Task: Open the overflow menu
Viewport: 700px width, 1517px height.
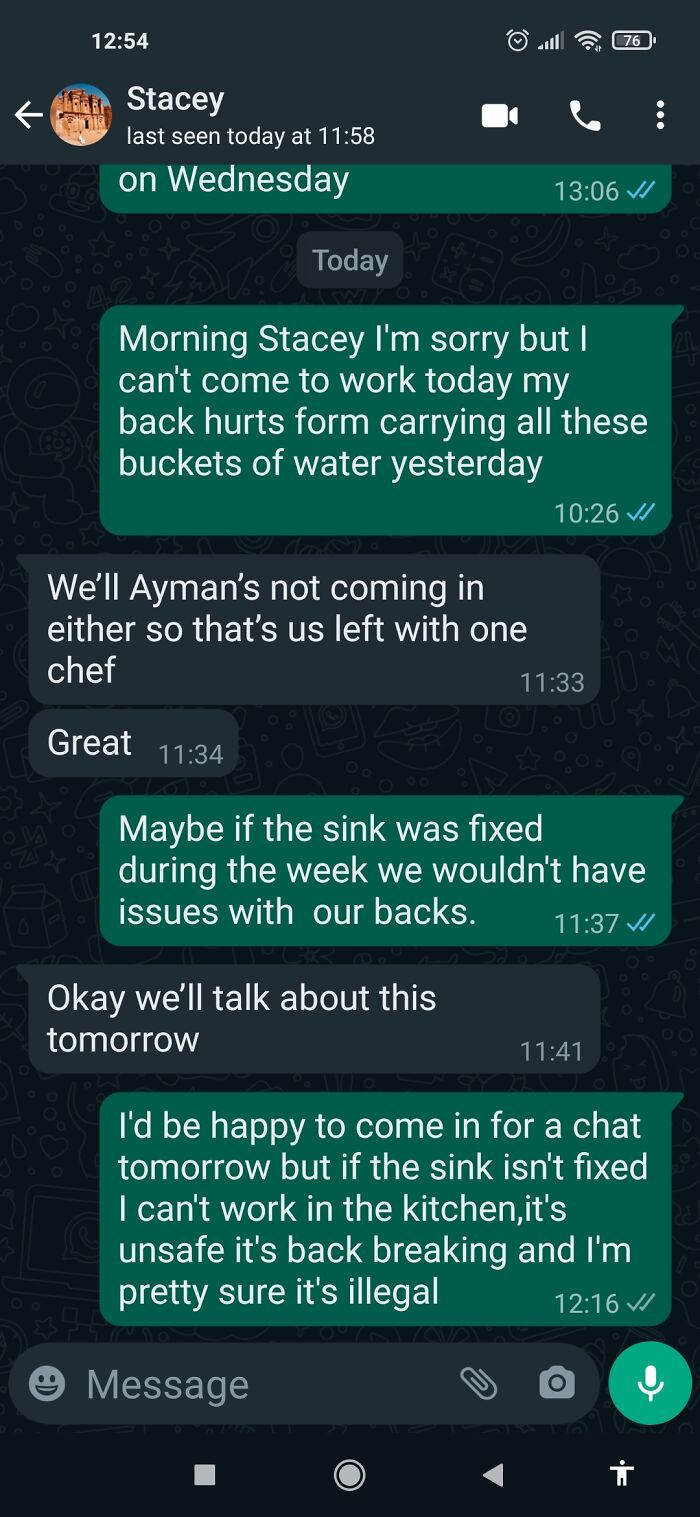Action: pyautogui.click(x=660, y=116)
